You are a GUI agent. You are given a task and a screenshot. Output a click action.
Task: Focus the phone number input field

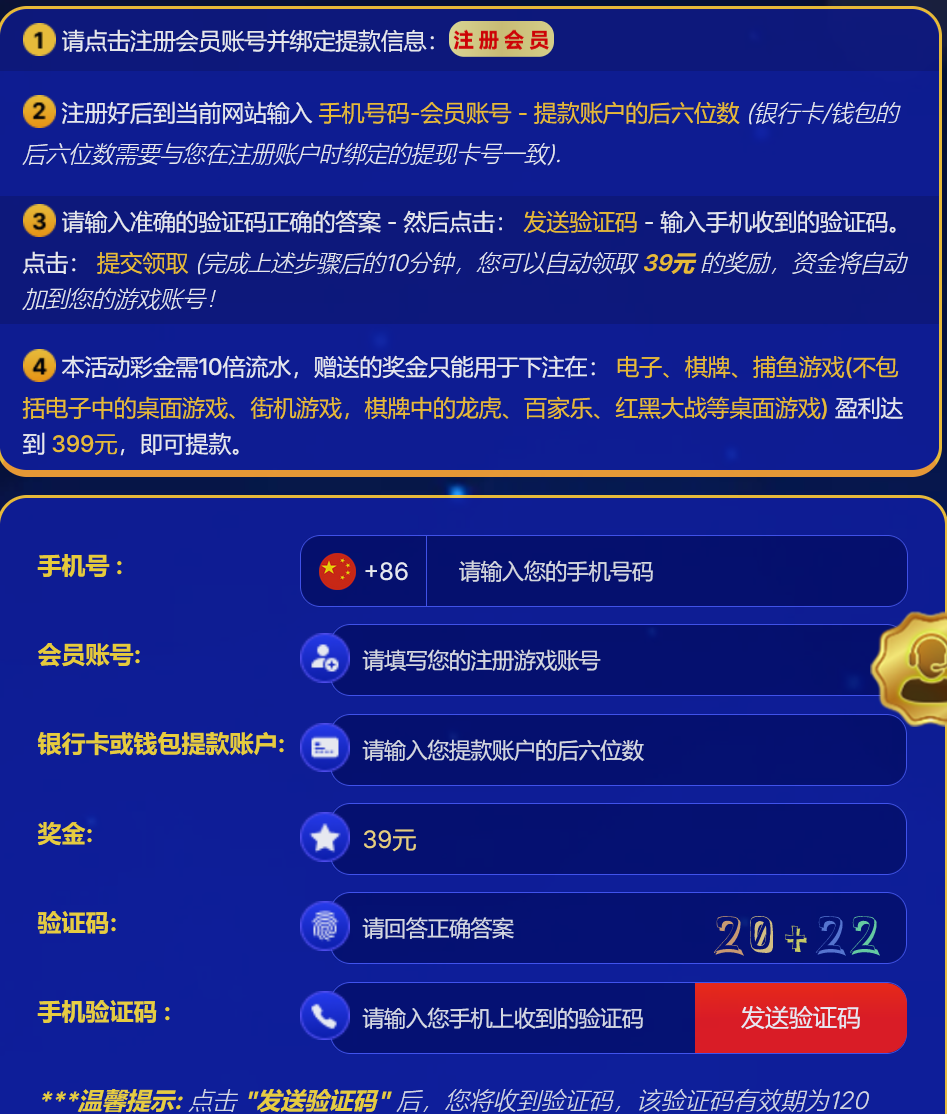pos(665,571)
